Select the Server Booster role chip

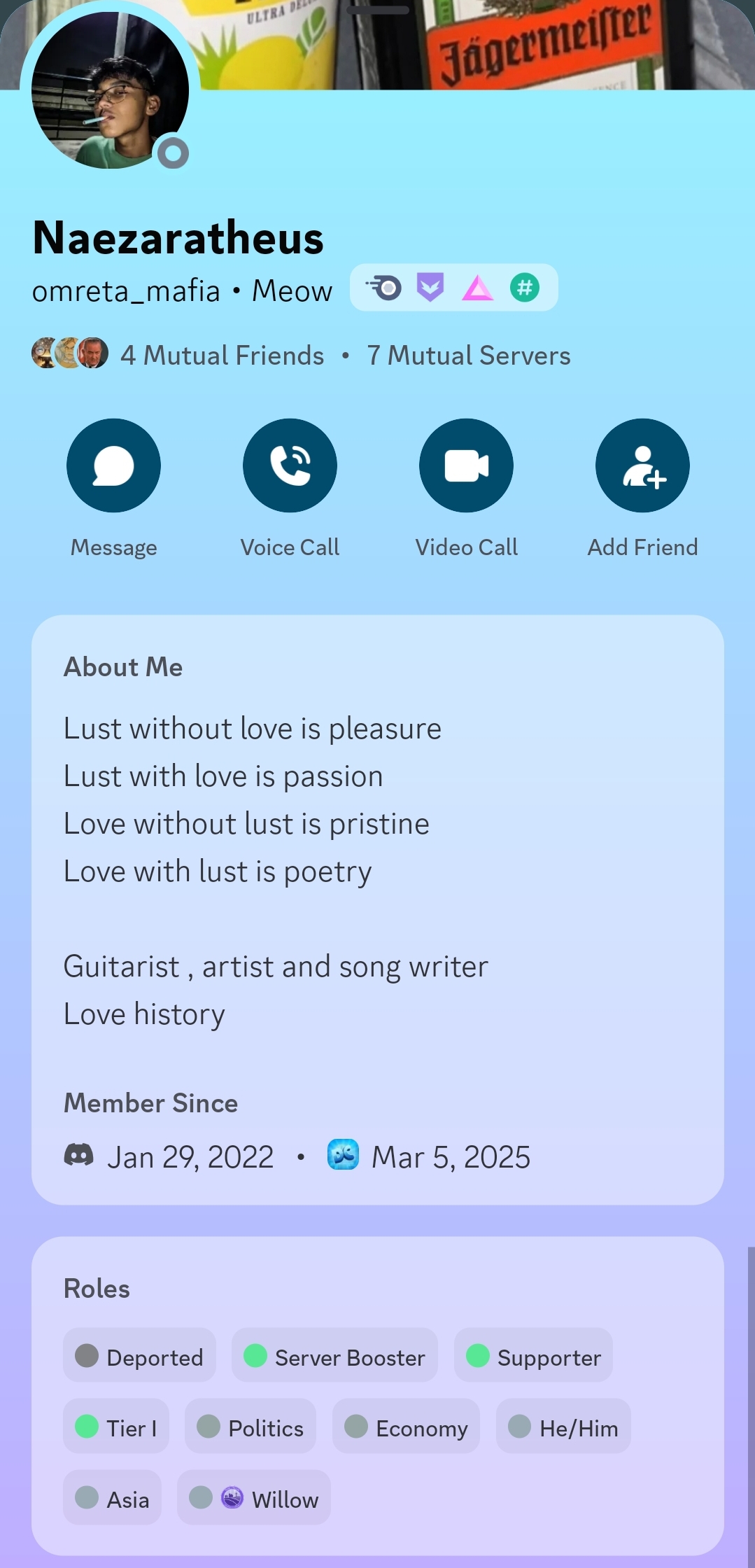[334, 1357]
